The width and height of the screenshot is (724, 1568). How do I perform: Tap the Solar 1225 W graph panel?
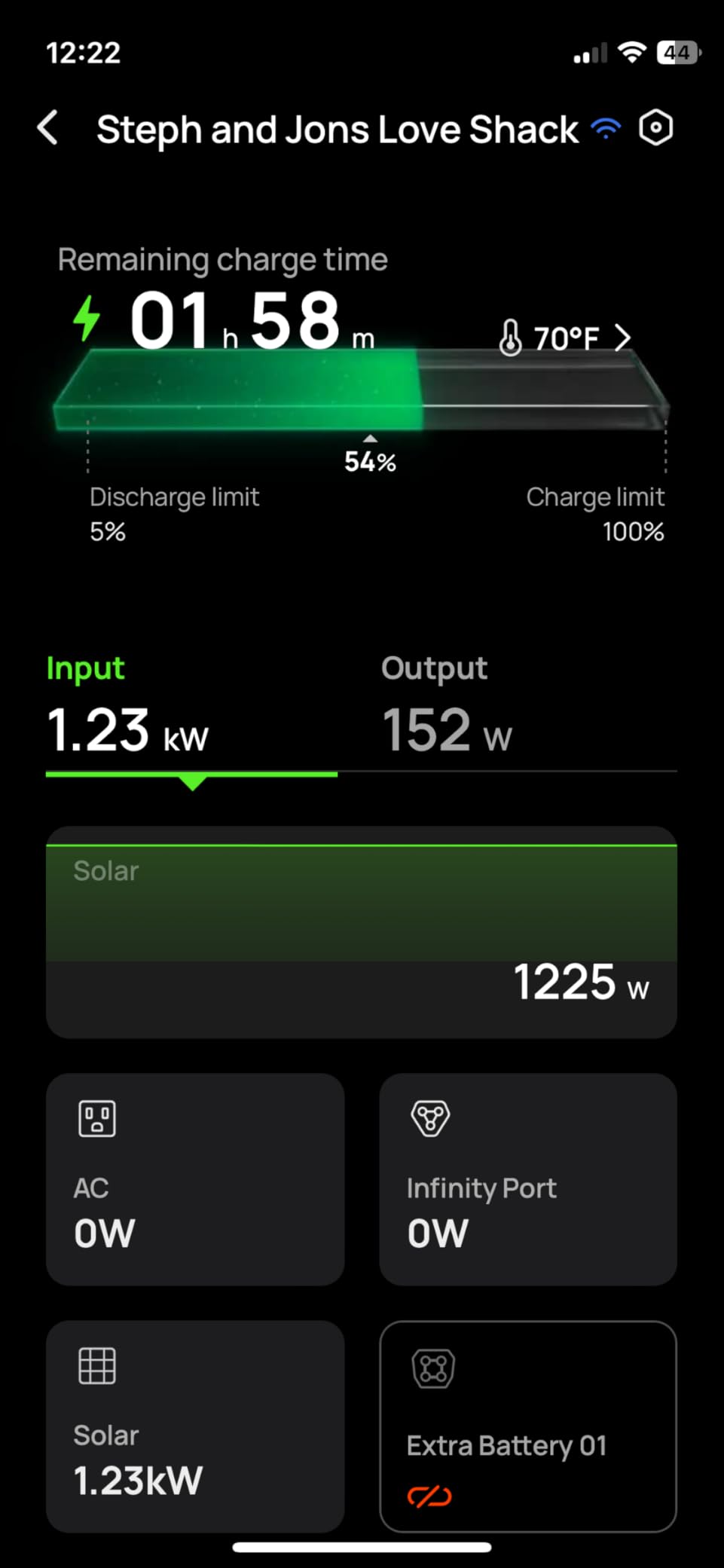point(362,932)
